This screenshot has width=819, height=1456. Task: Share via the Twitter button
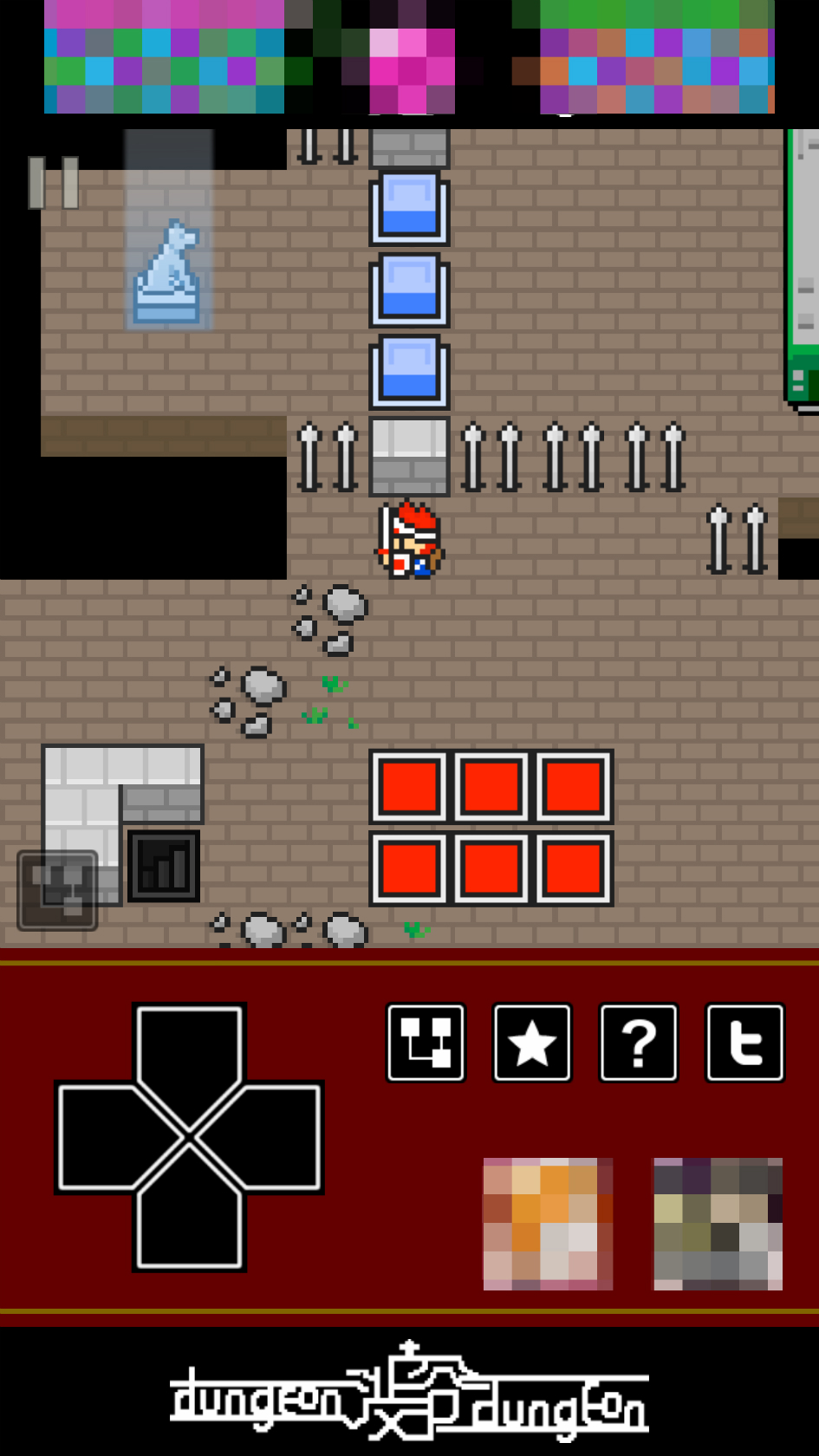[x=745, y=1043]
